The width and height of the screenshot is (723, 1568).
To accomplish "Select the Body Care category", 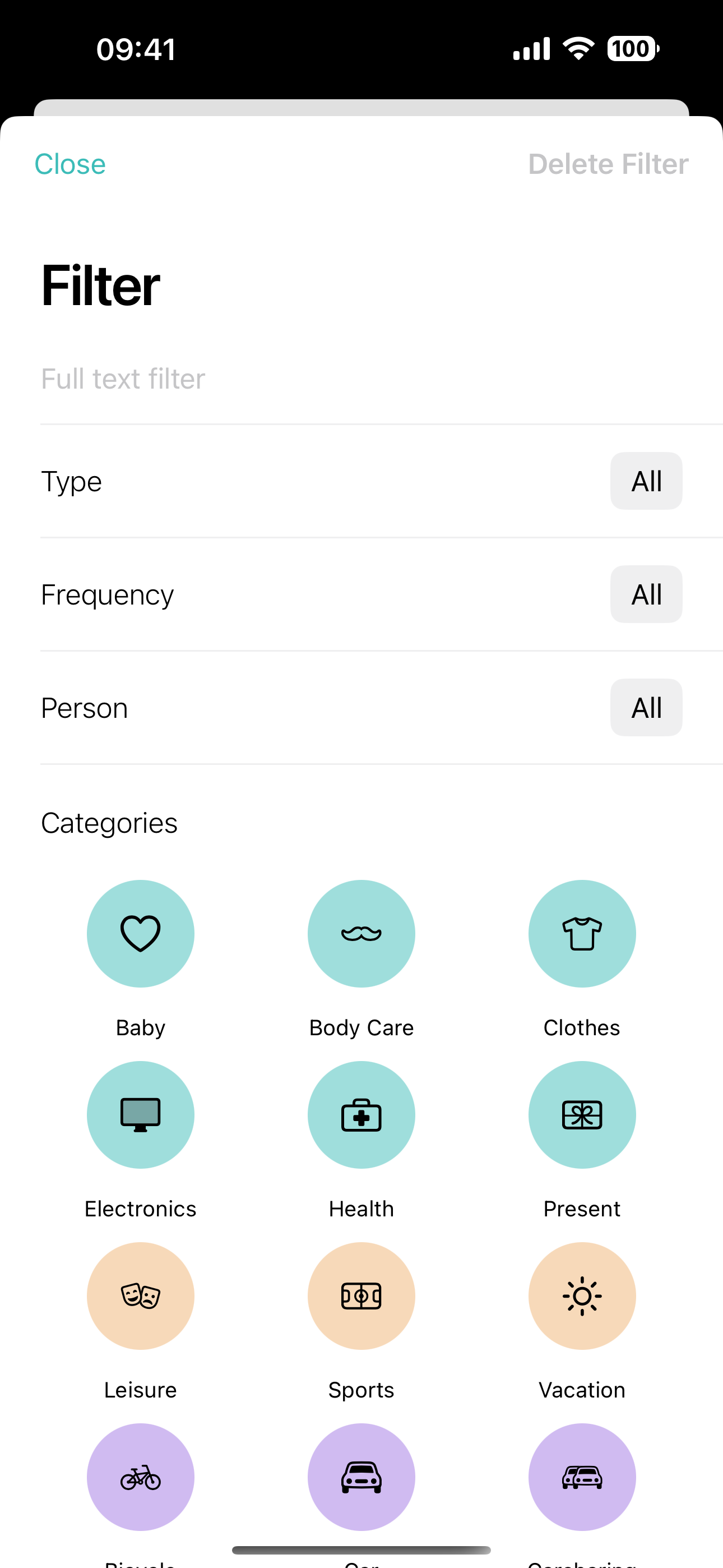I will [361, 934].
